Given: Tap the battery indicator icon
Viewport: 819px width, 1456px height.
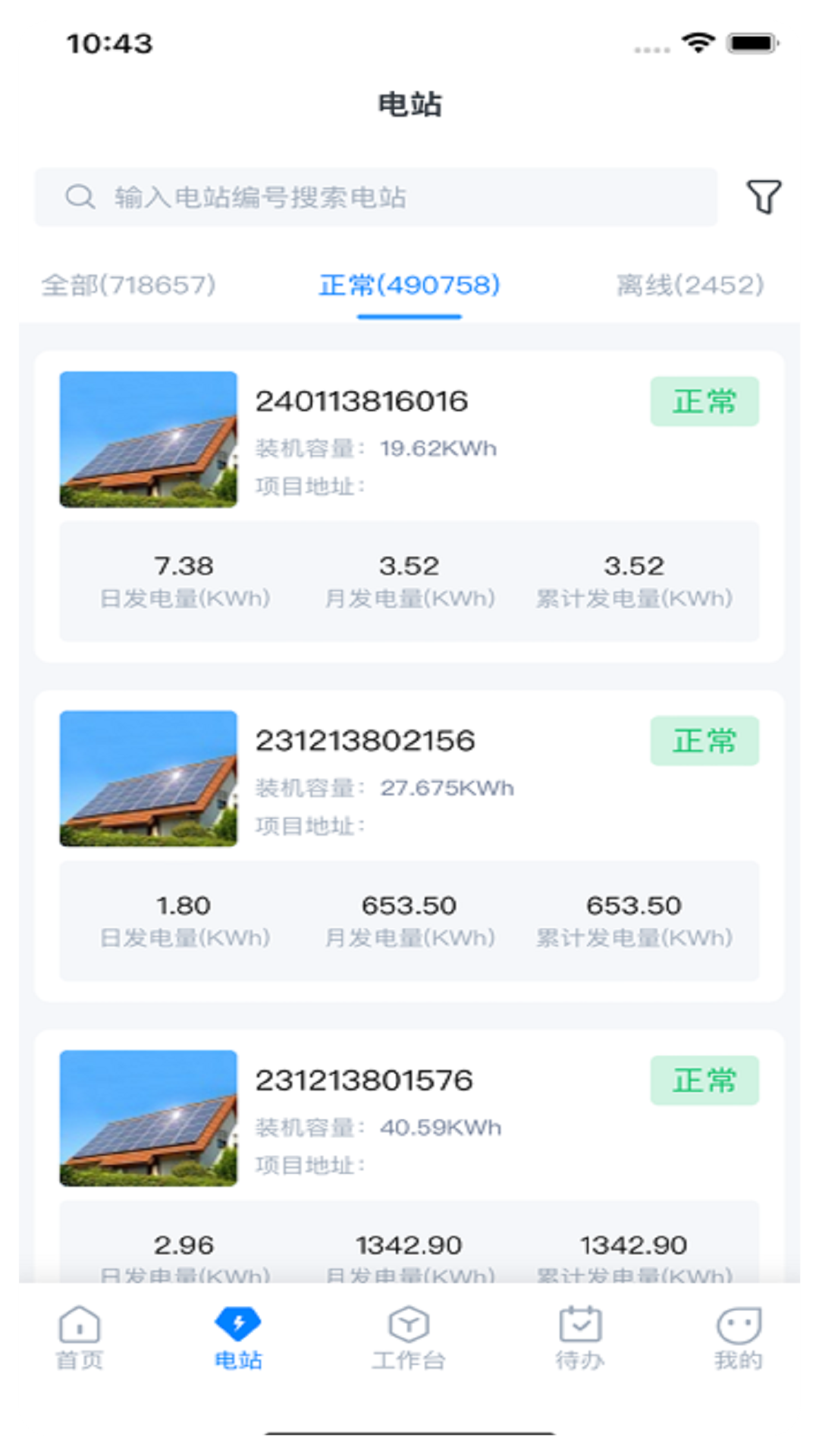Looking at the screenshot, I should (750, 44).
